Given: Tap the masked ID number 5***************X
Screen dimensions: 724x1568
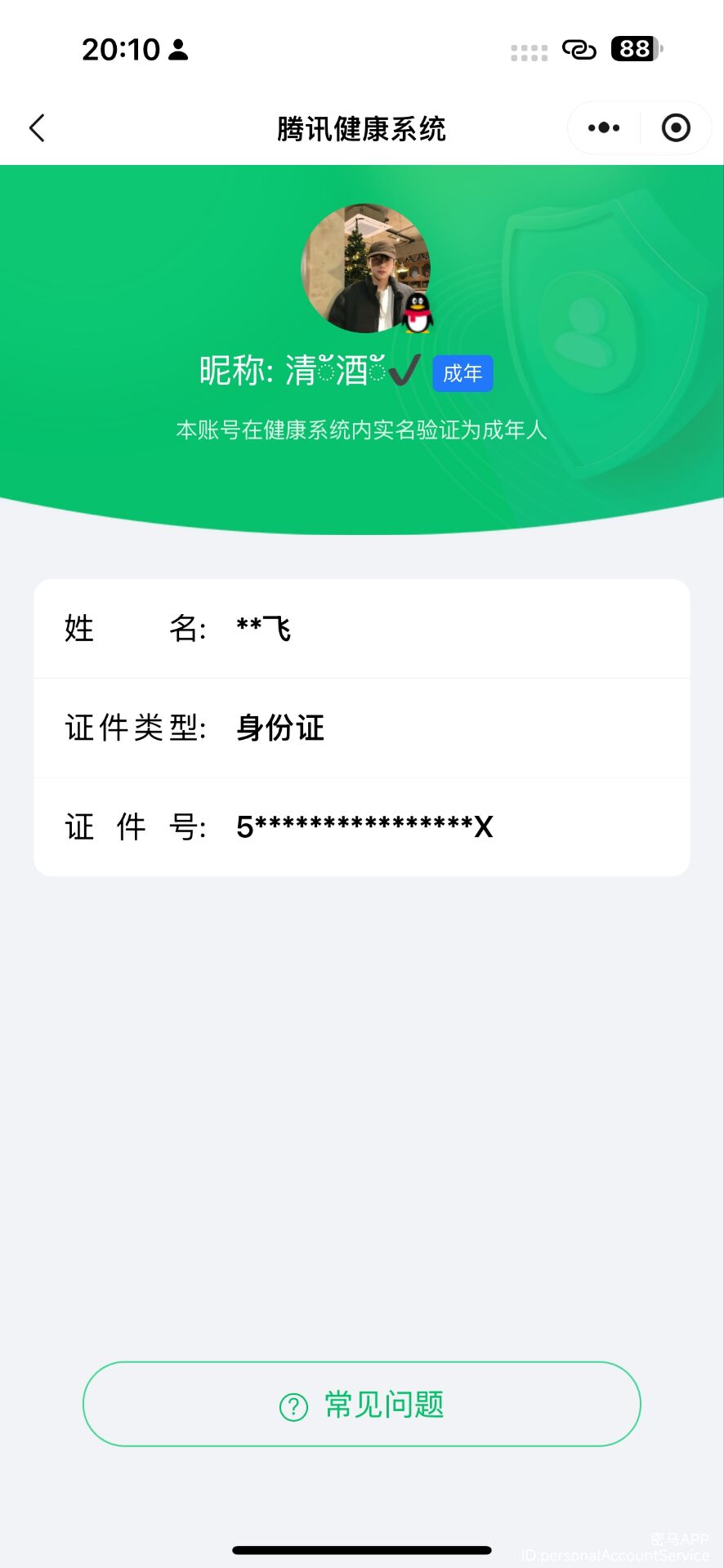Looking at the screenshot, I should pos(364,826).
